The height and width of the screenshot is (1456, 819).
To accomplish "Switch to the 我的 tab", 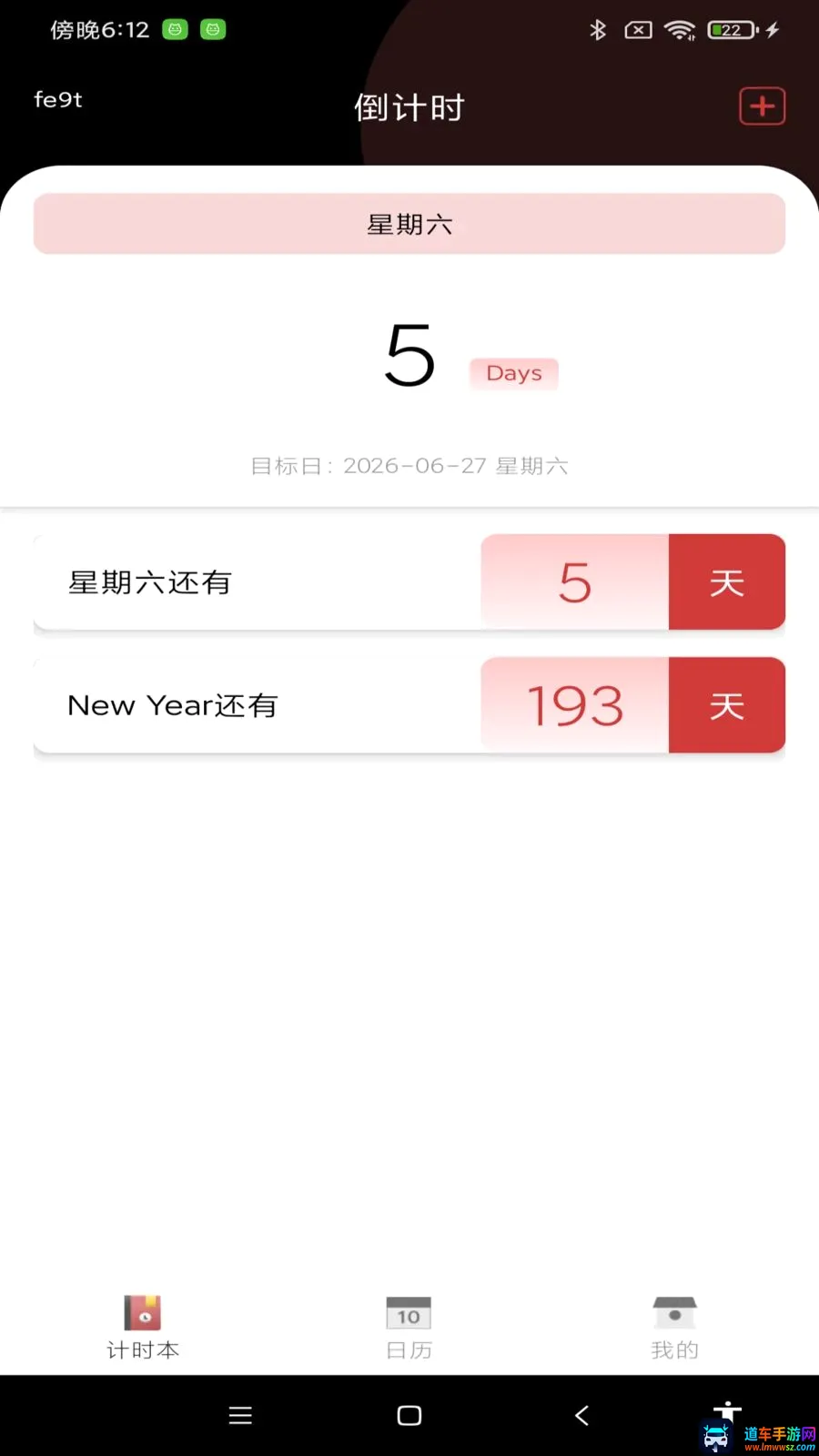I will pyautogui.click(x=674, y=1329).
